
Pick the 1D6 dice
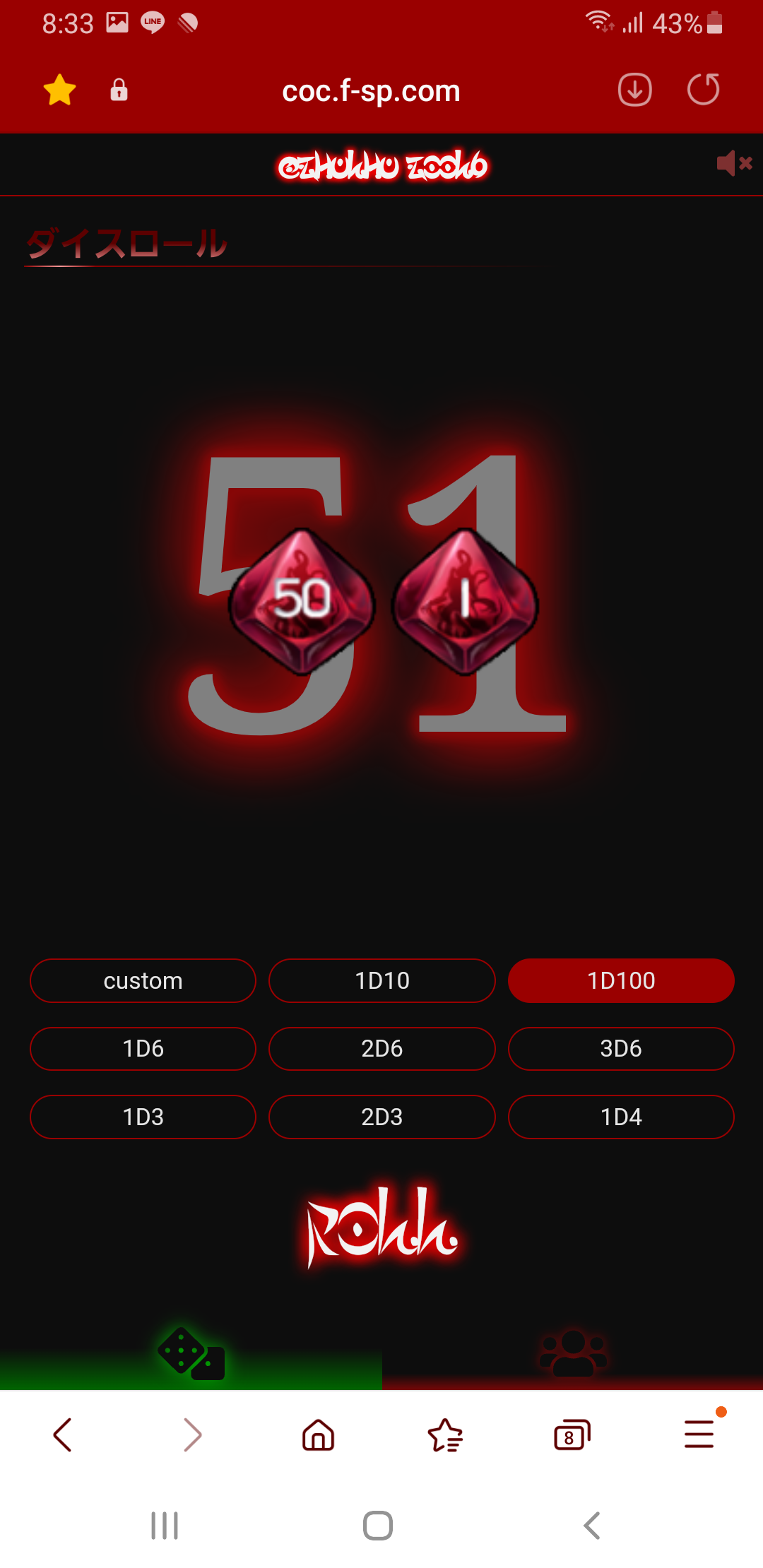pos(143,1049)
